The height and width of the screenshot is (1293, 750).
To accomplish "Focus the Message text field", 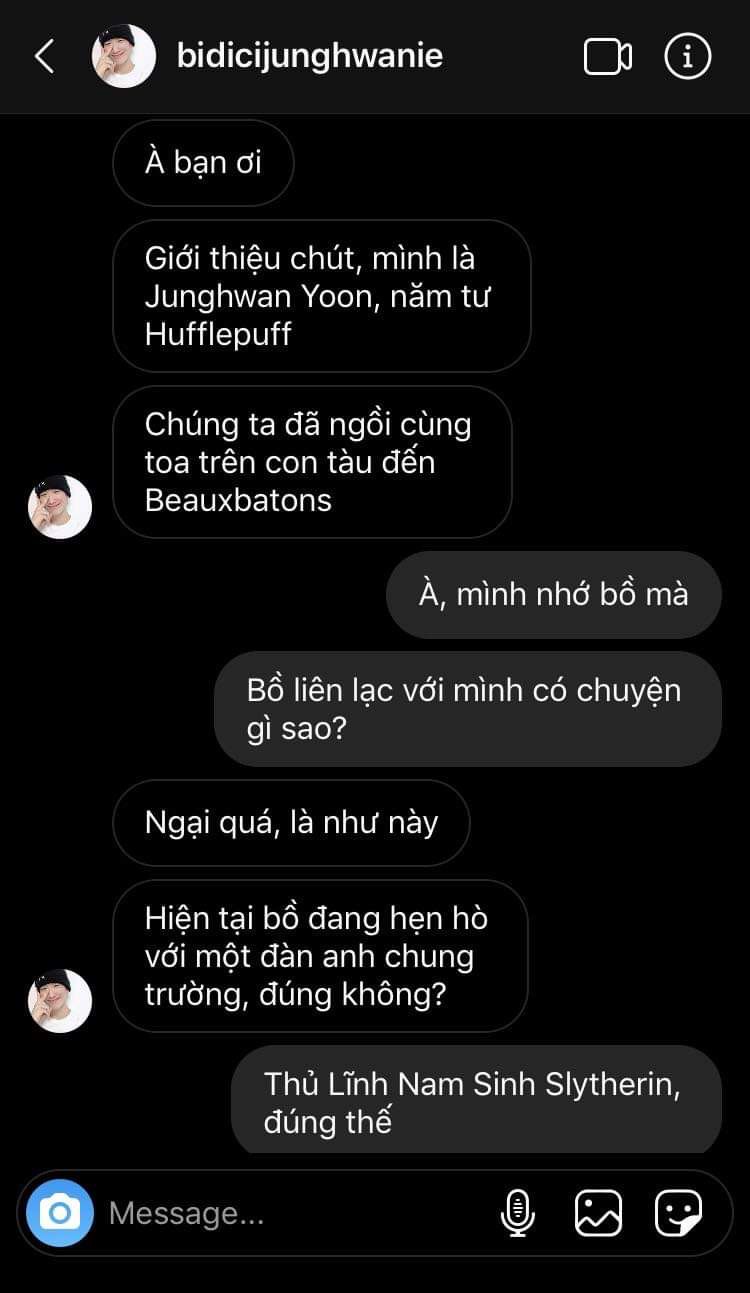I will [x=290, y=1213].
